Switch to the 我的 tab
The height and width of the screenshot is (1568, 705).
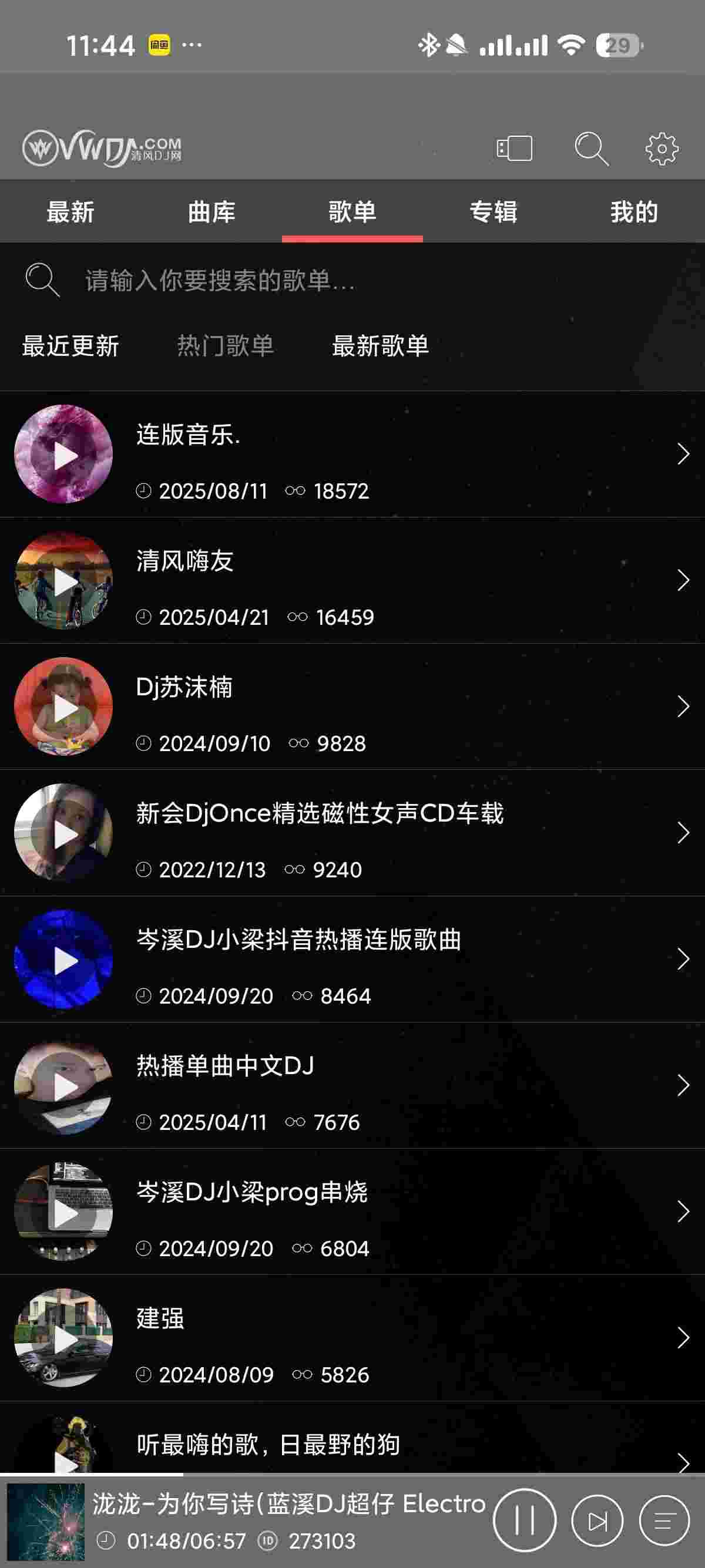[x=634, y=212]
